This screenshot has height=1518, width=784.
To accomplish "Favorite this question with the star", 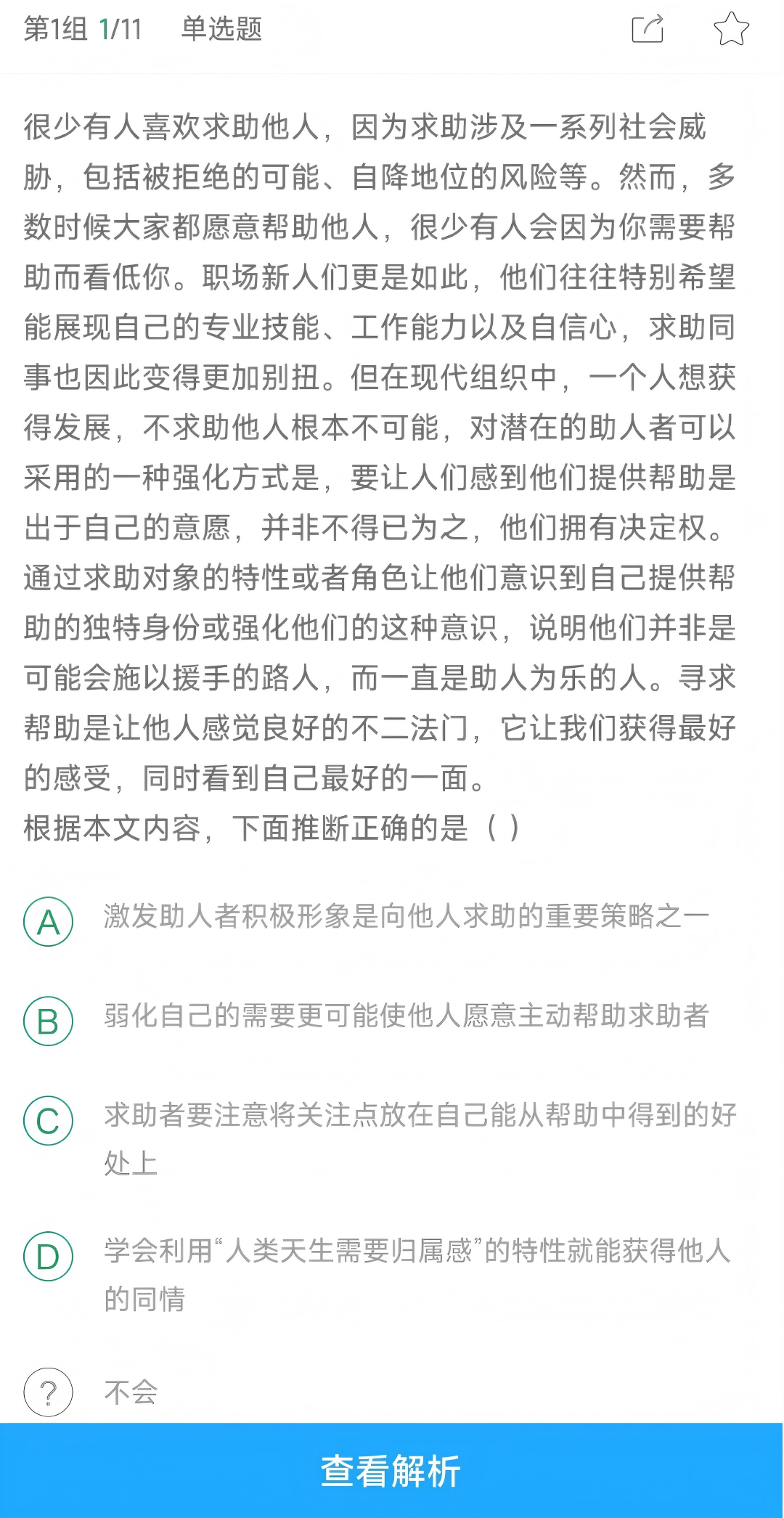I will [731, 29].
